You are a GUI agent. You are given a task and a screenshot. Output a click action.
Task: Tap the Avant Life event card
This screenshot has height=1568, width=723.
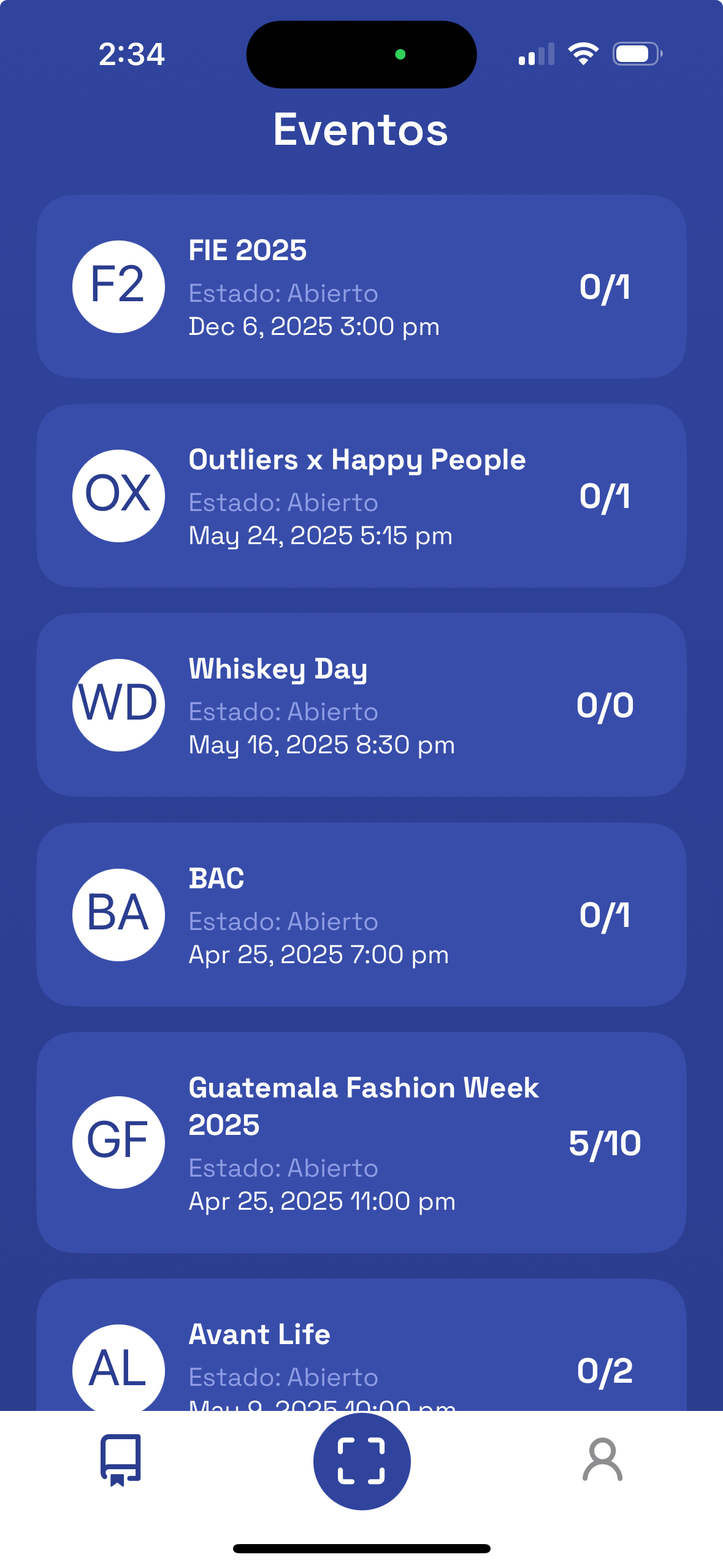(361, 1345)
